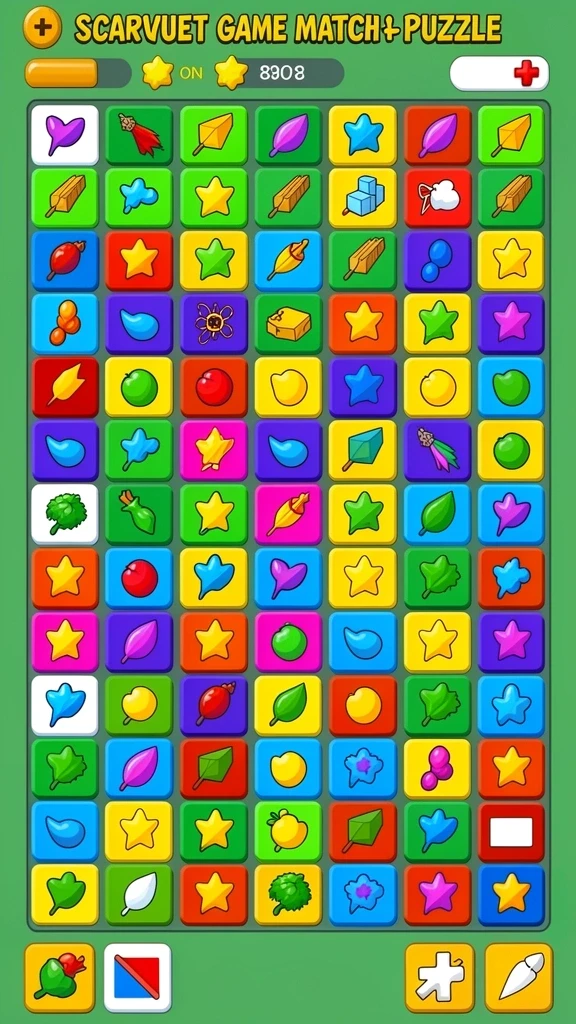Image resolution: width=576 pixels, height=1024 pixels.
Task: Pick the red tile with white rectangle
Action: pyautogui.click(x=511, y=832)
